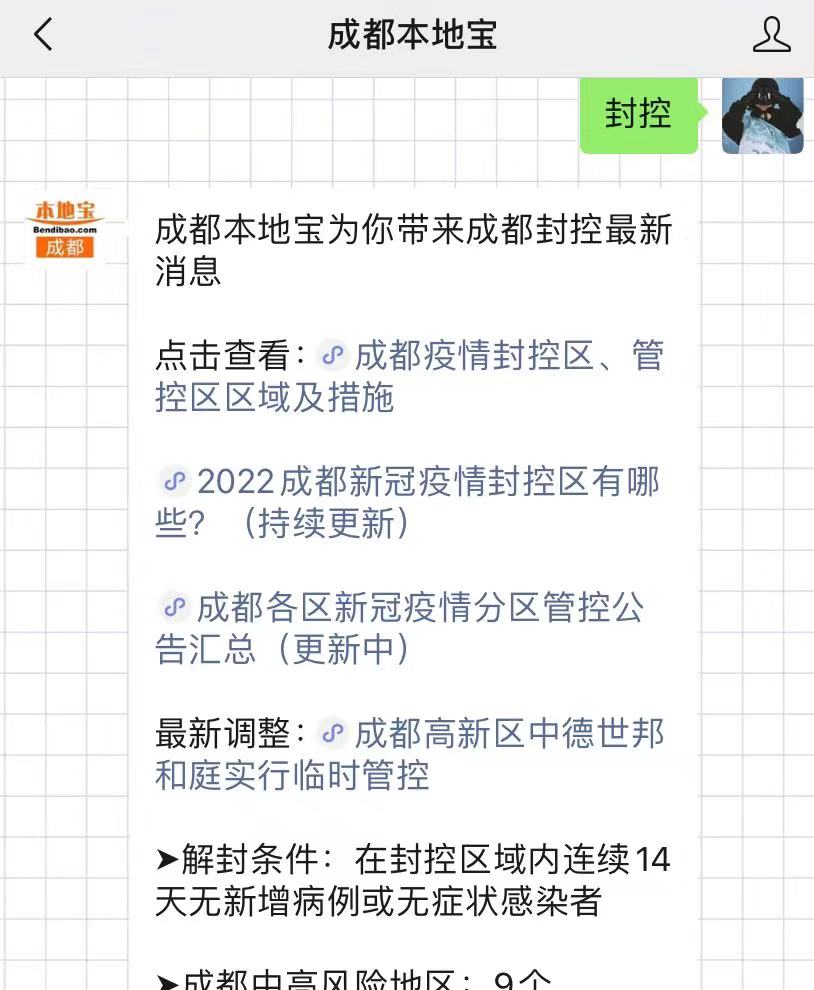Open link 成都疫情封控区、管控区区域及措施

(508, 357)
